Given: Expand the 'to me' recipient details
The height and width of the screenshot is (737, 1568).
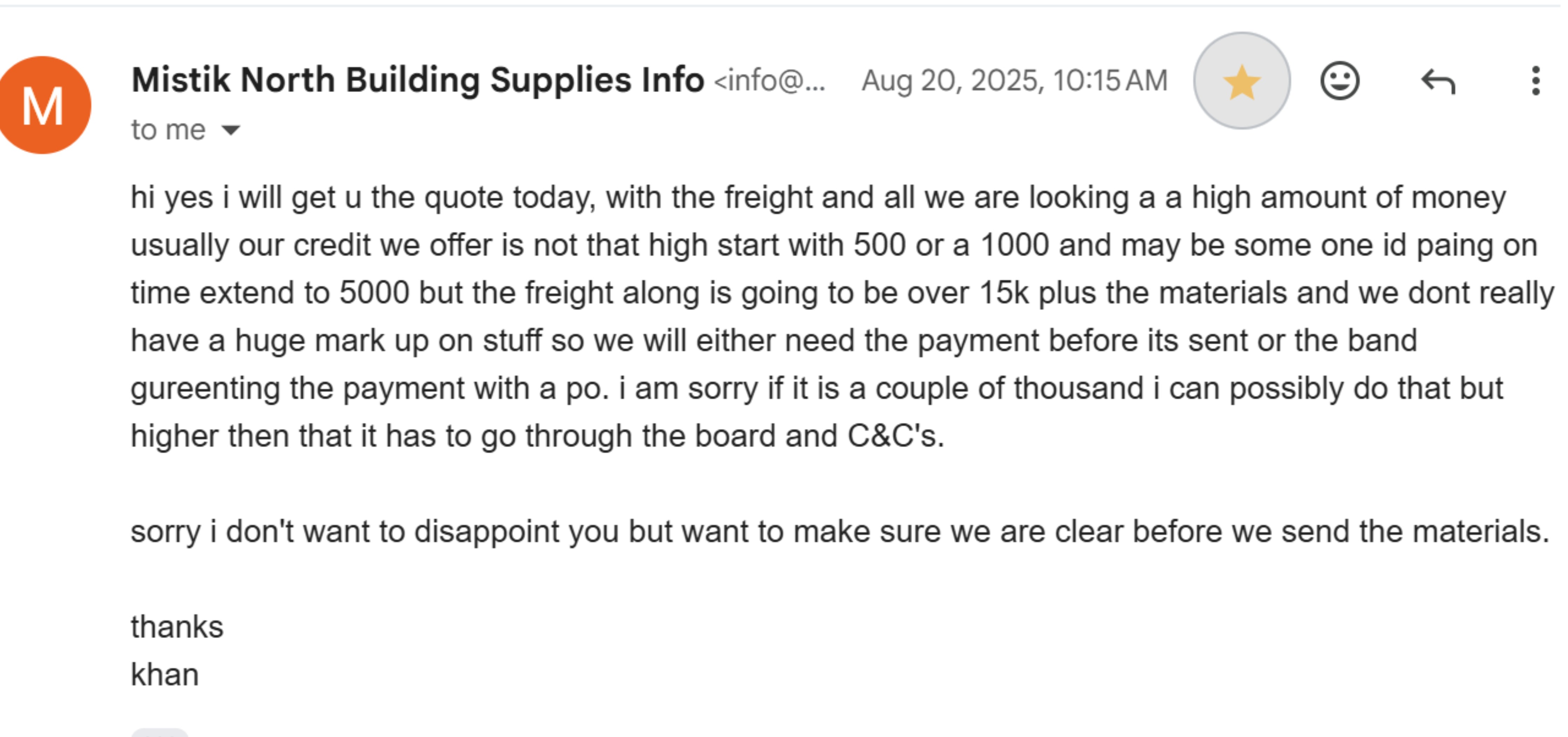Looking at the screenshot, I should coord(231,129).
